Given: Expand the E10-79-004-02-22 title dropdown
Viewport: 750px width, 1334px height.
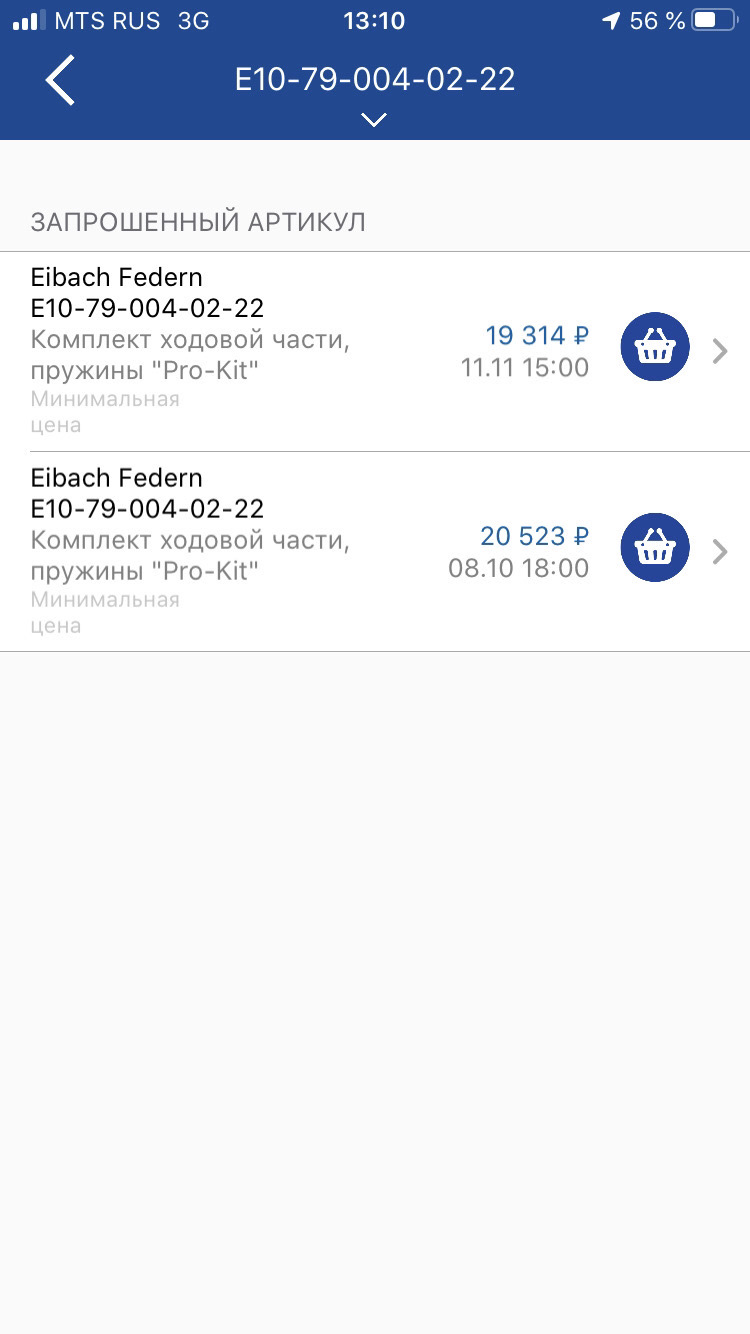Looking at the screenshot, I should 373,119.
